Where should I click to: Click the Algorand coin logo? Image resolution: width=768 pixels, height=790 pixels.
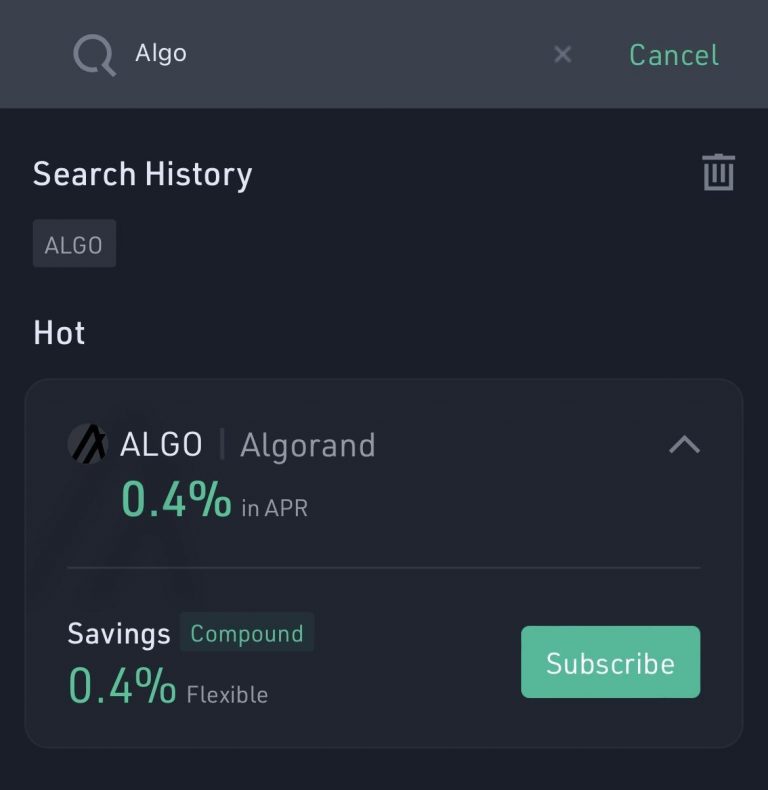tap(88, 444)
